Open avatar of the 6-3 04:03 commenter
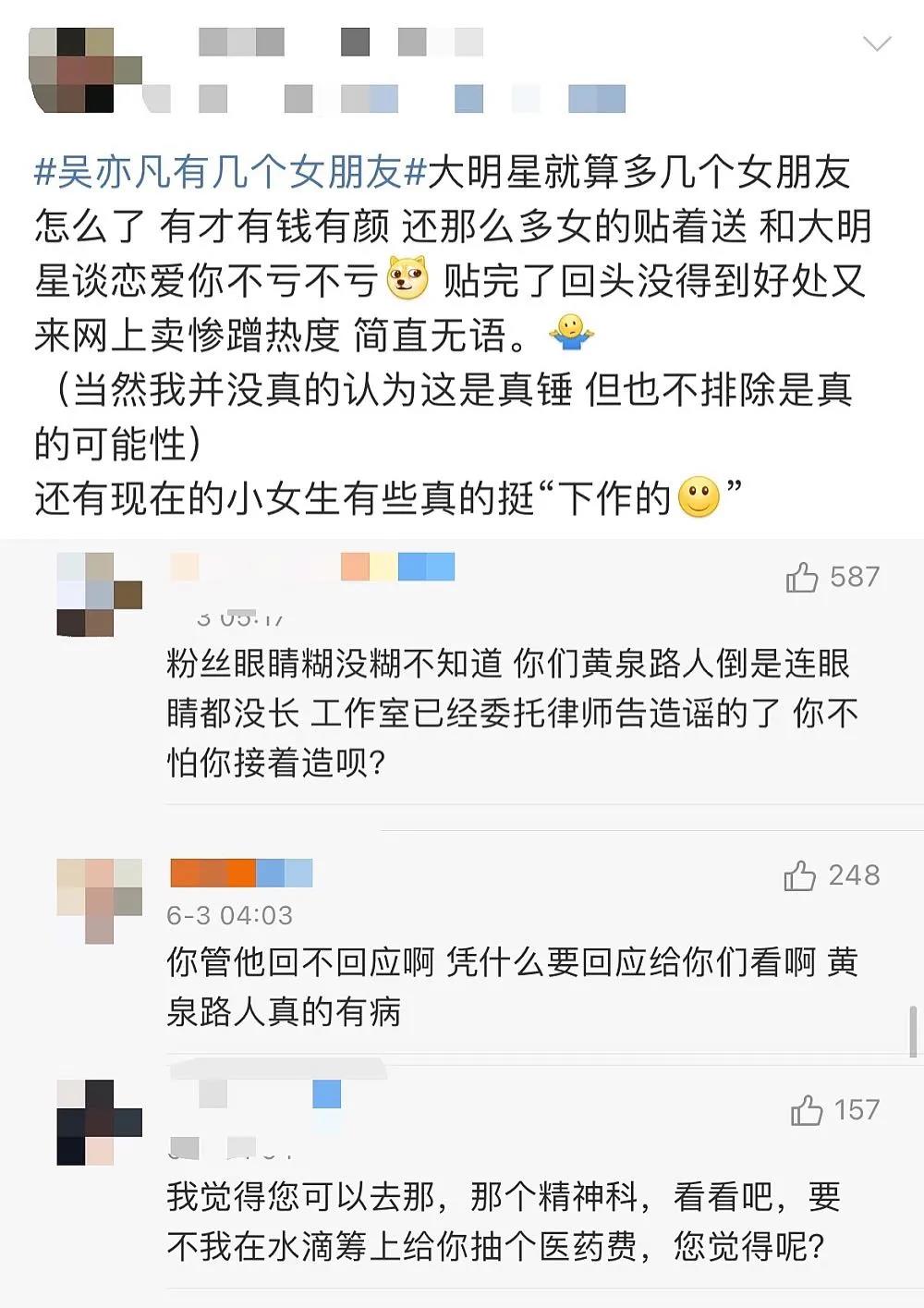Viewport: 924px width, 1308px height. coord(99,899)
